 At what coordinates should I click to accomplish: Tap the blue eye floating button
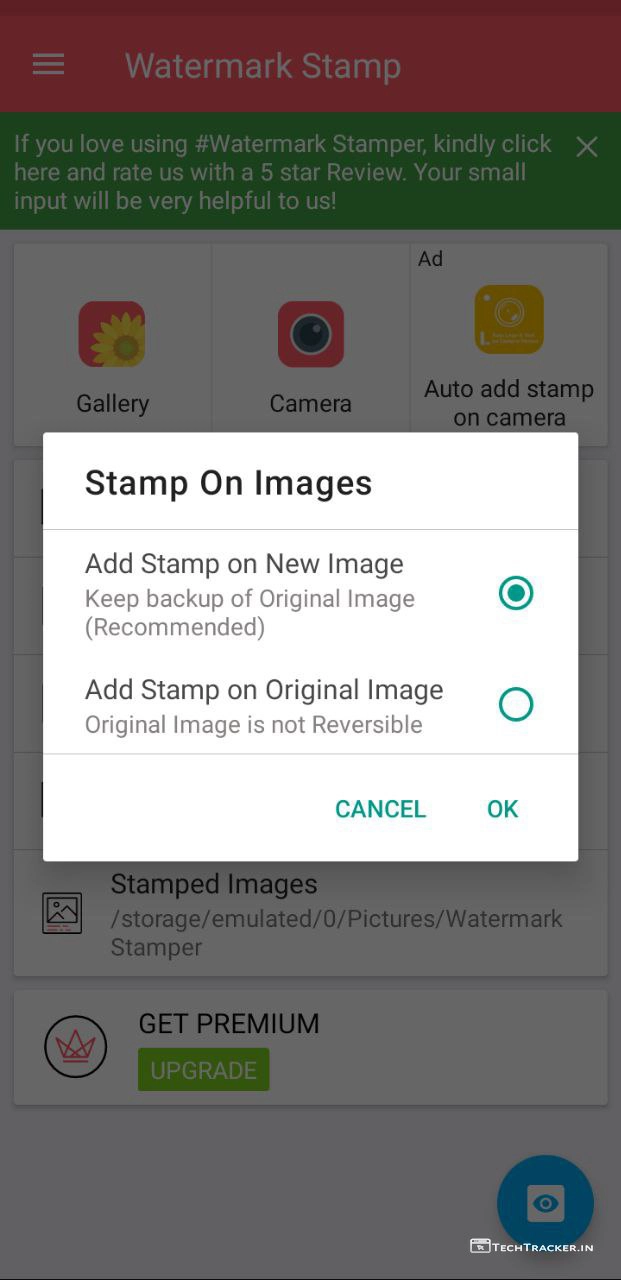point(545,1203)
